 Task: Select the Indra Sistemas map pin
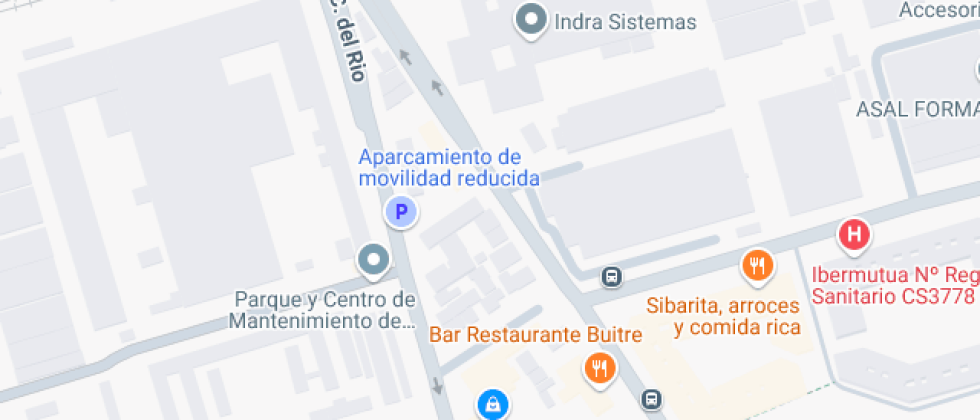[531, 19]
